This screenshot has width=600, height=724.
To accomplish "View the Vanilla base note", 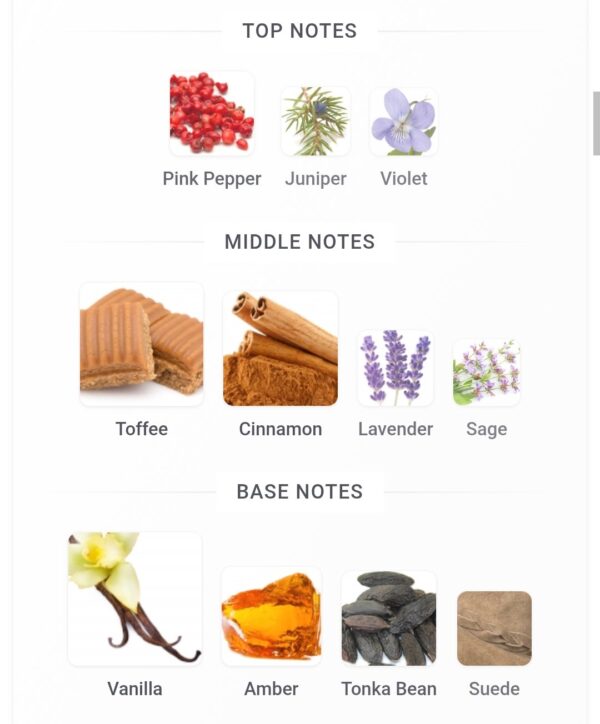I will pos(135,598).
